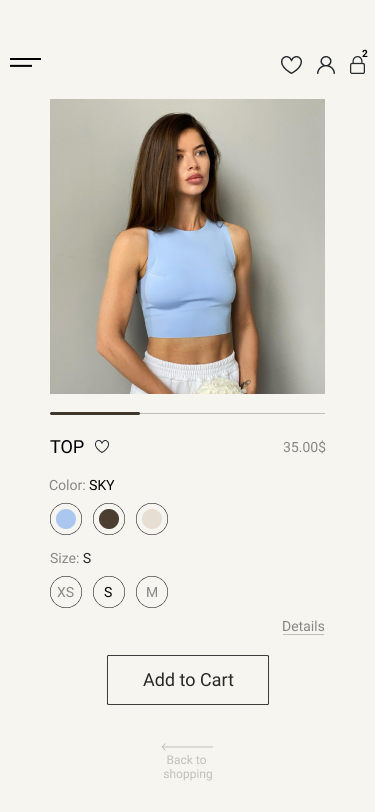Choose size M
The width and height of the screenshot is (375, 812).
coord(152,592)
